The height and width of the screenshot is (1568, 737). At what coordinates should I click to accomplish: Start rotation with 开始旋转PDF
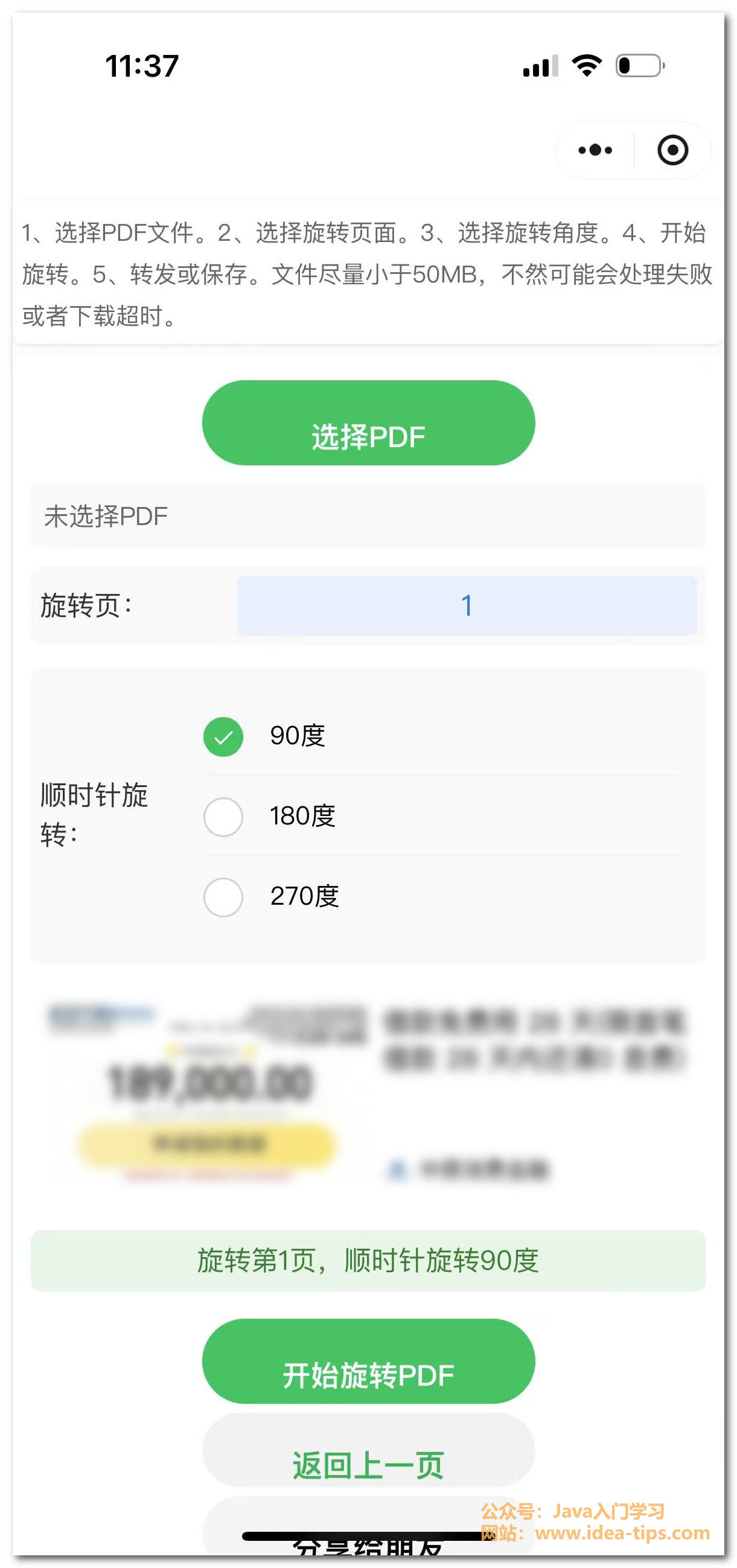point(368,1361)
